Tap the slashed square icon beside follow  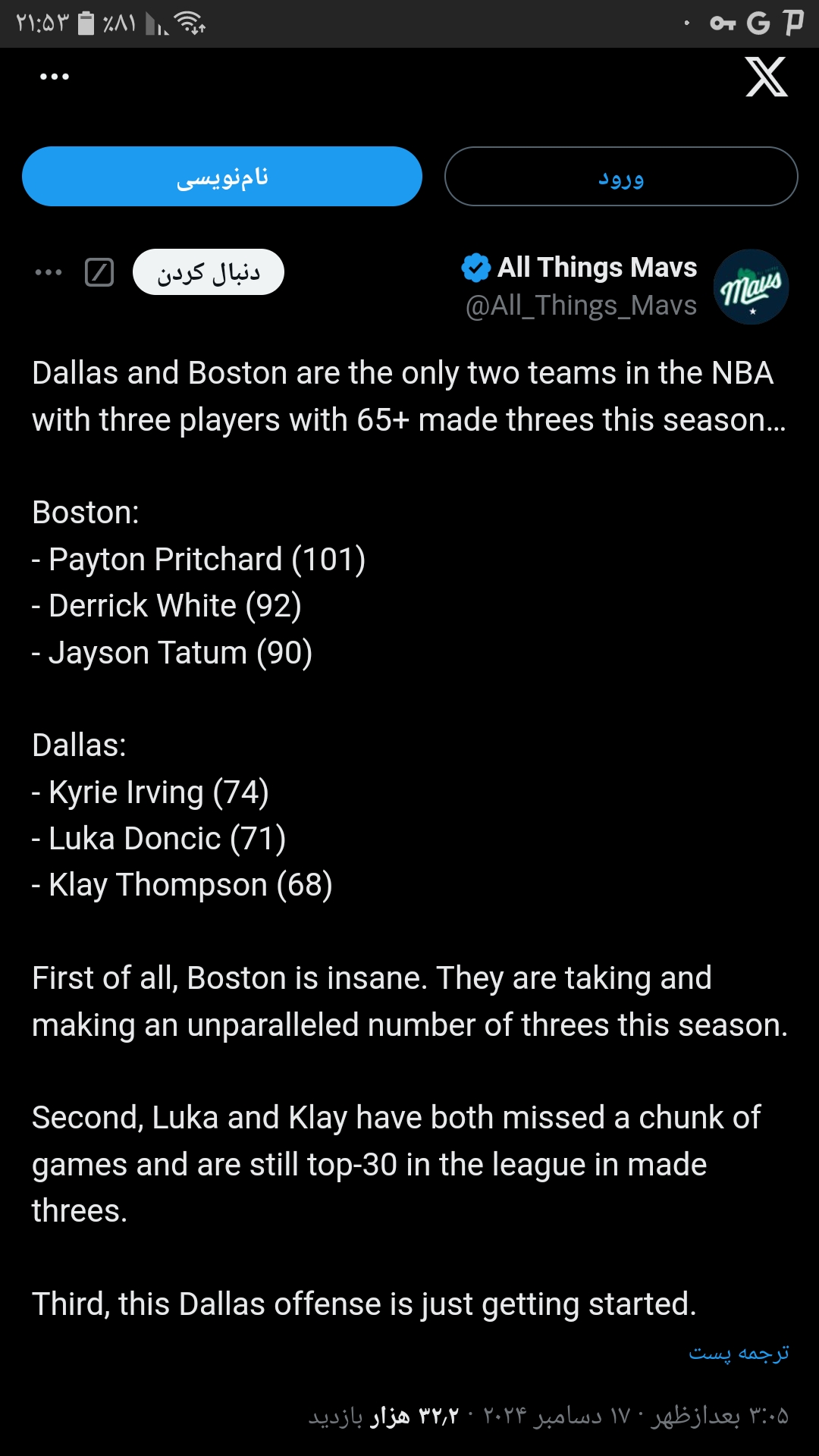tap(99, 272)
